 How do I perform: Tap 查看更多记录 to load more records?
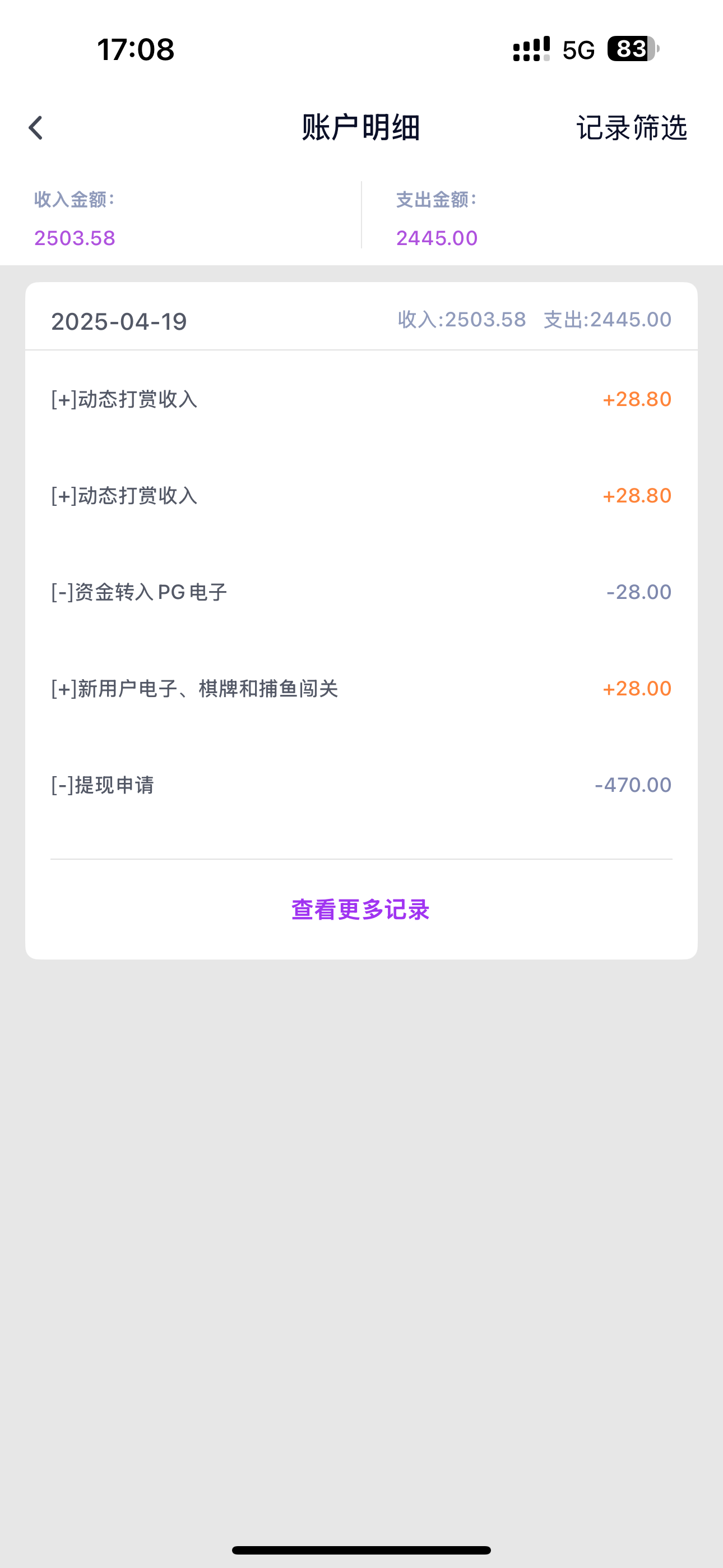coord(360,910)
